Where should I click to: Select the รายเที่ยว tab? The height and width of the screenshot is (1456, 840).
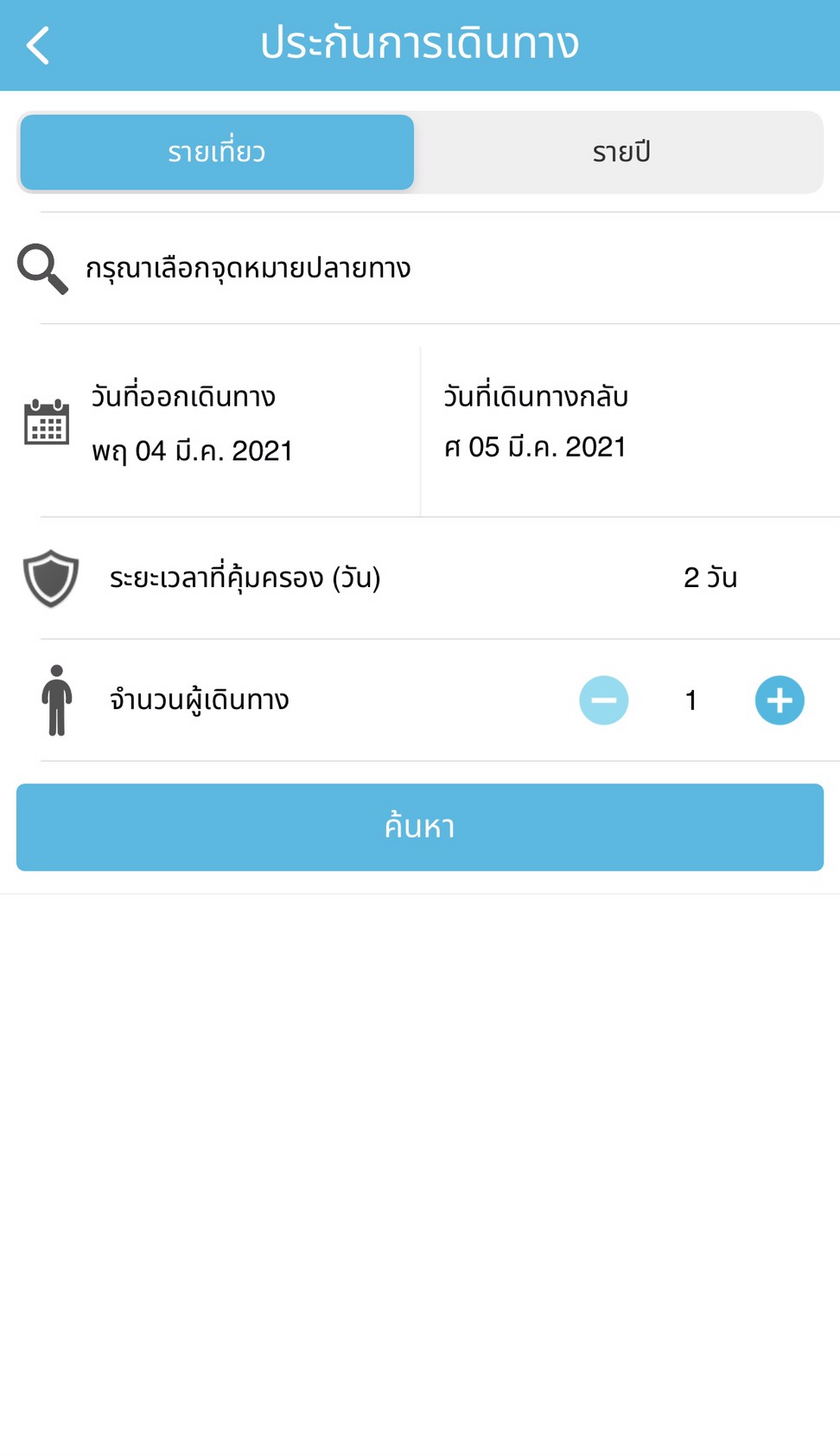point(217,152)
